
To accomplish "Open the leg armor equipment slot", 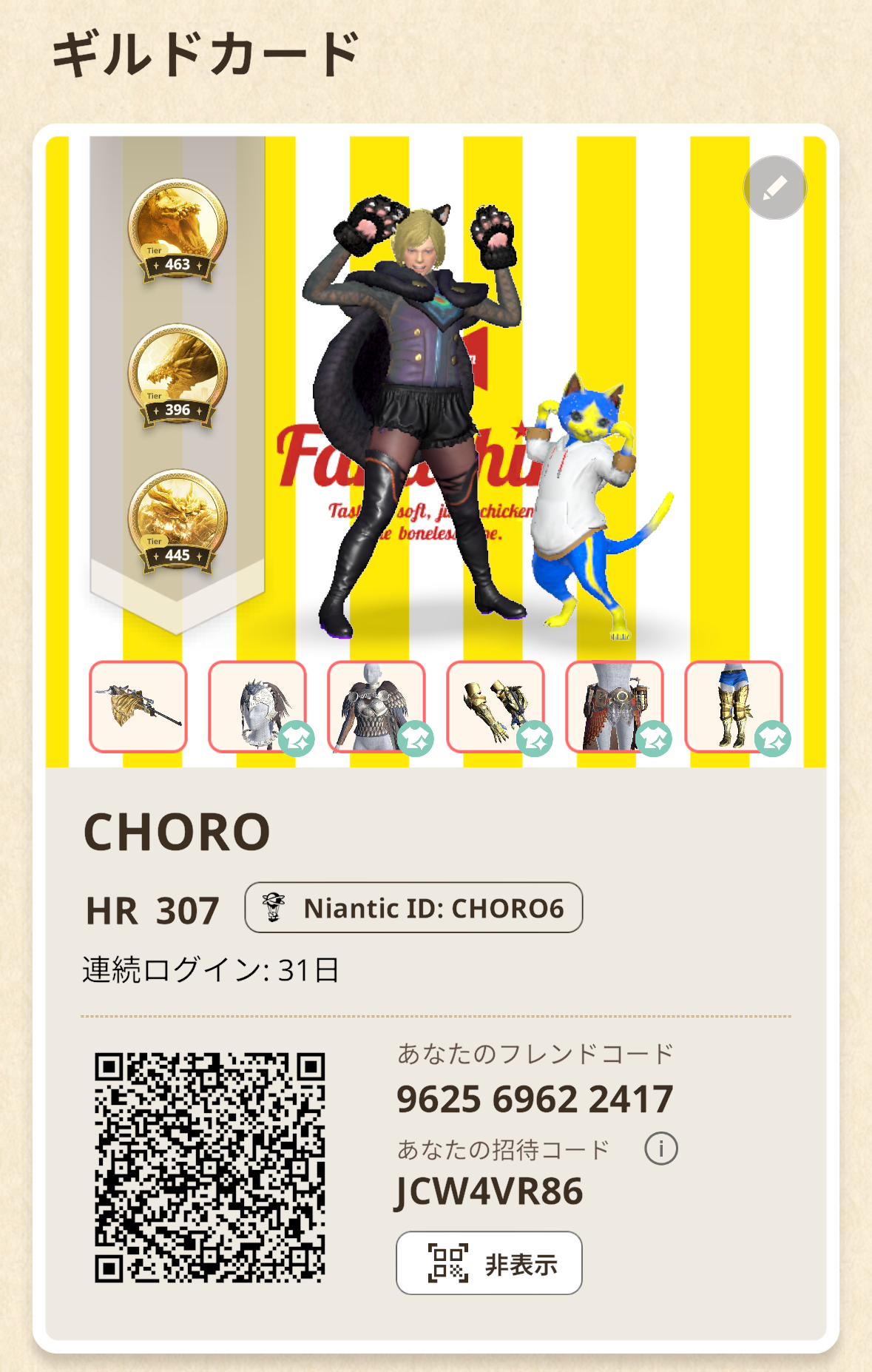I will 734,707.
